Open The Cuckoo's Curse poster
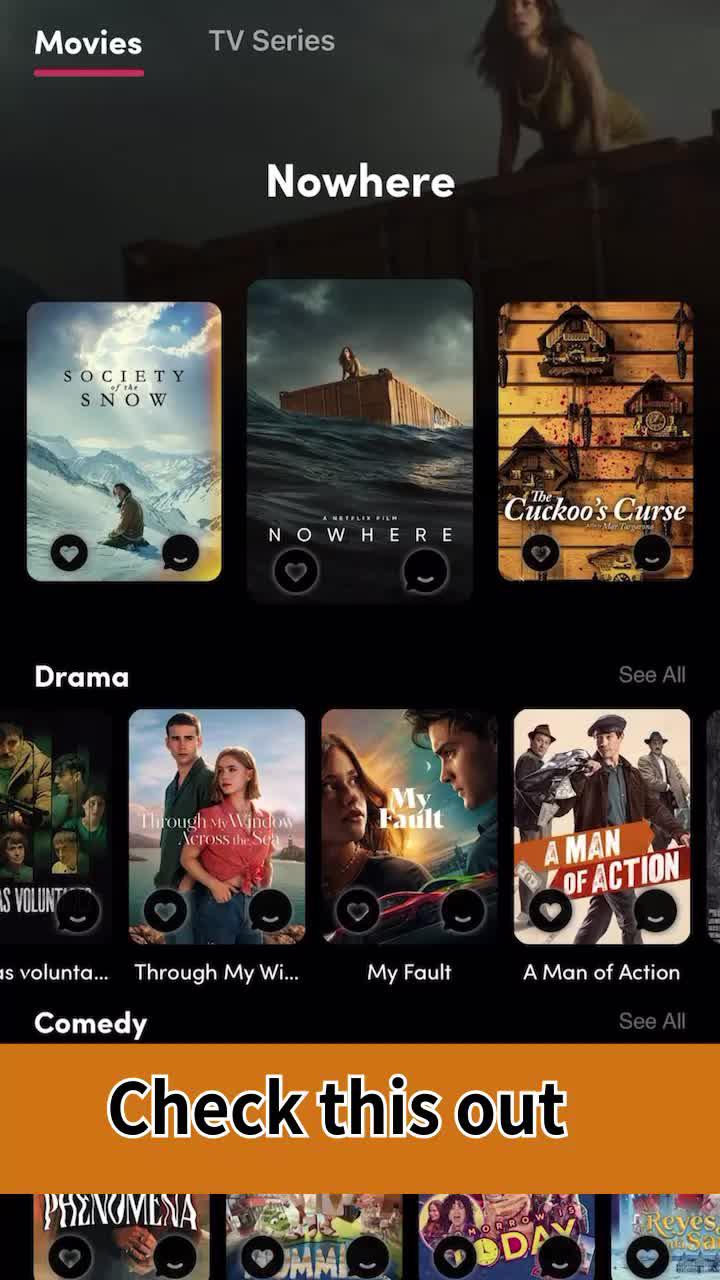Viewport: 720px width, 1280px height. (x=596, y=420)
